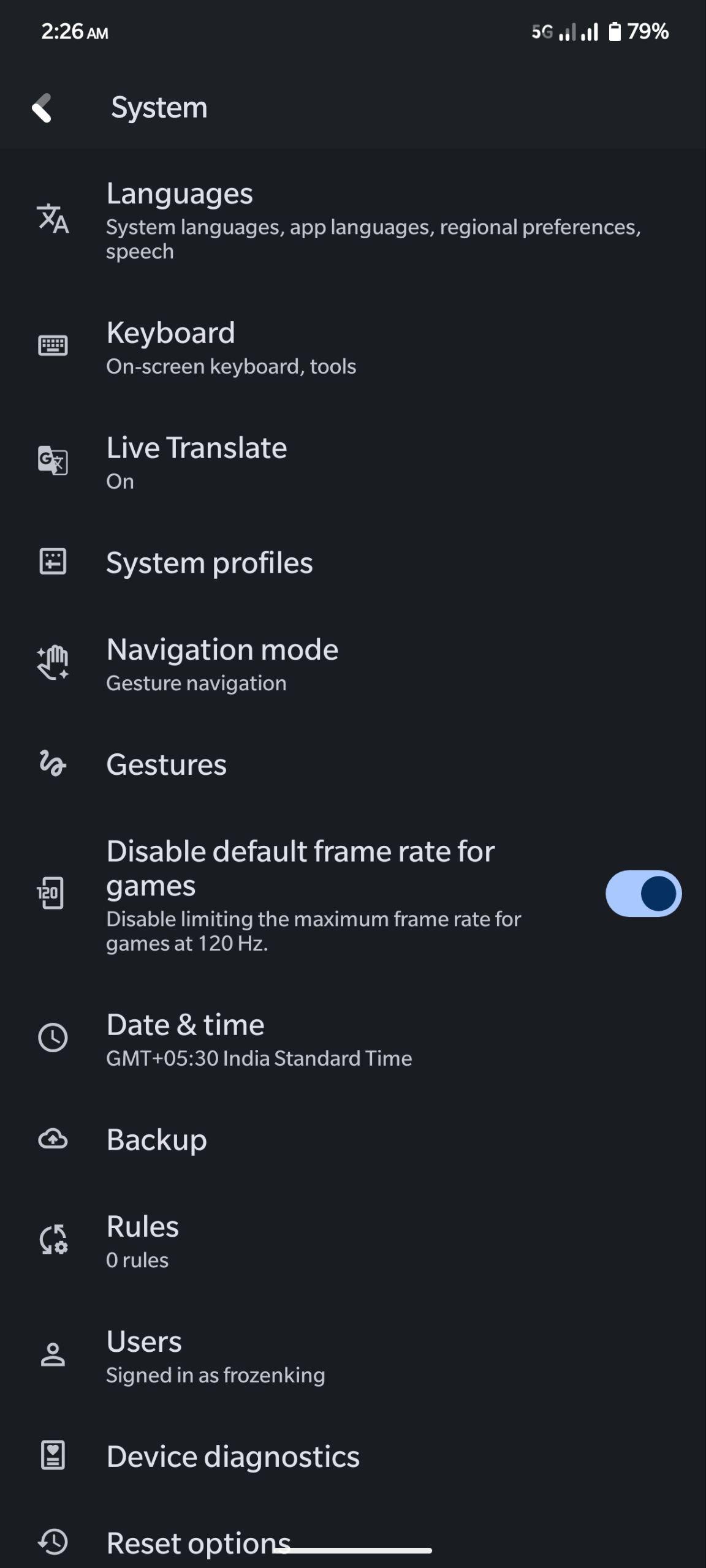Open Users settings
The width and height of the screenshot is (706, 1568).
coord(353,1356)
